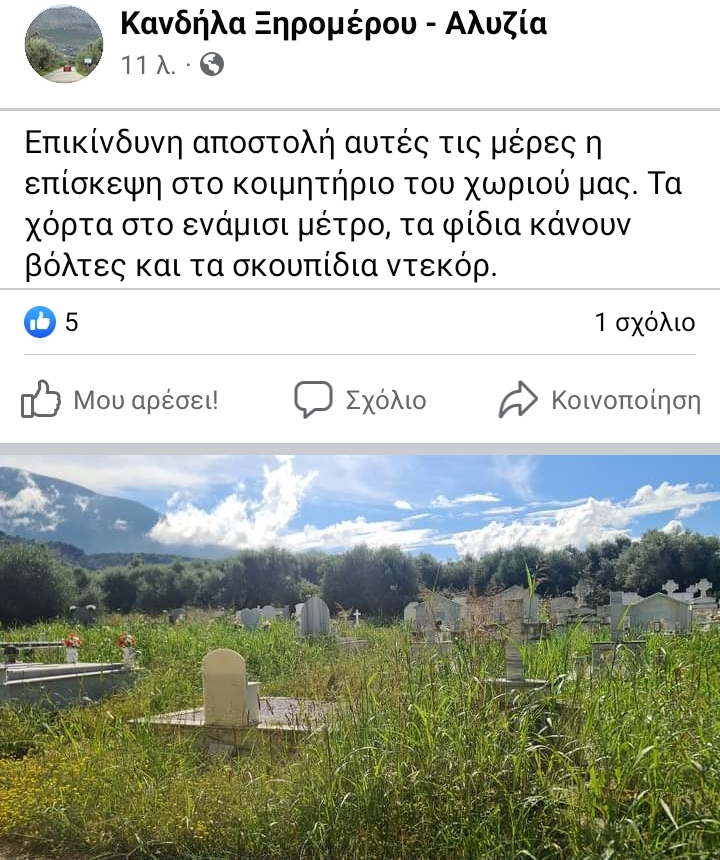Open the Κανδήλα Ξηρομέρου - Αλυζία page name
This screenshot has width=720, height=860.
pyautogui.click(x=333, y=24)
